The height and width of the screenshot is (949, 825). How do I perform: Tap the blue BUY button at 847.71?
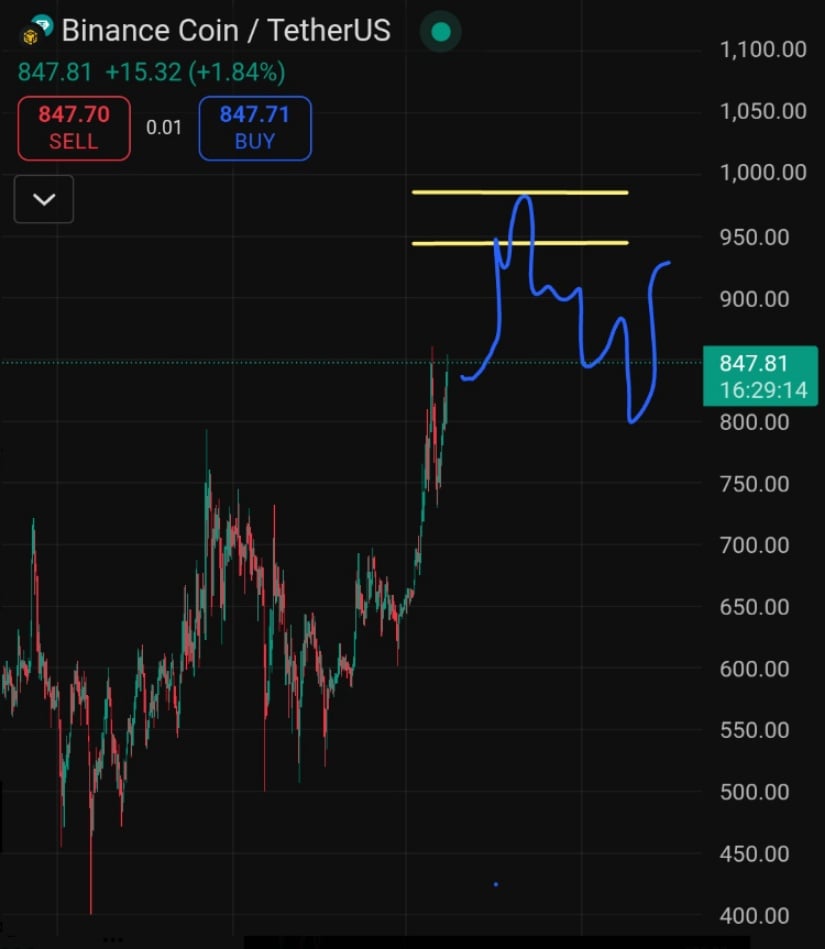[255, 128]
